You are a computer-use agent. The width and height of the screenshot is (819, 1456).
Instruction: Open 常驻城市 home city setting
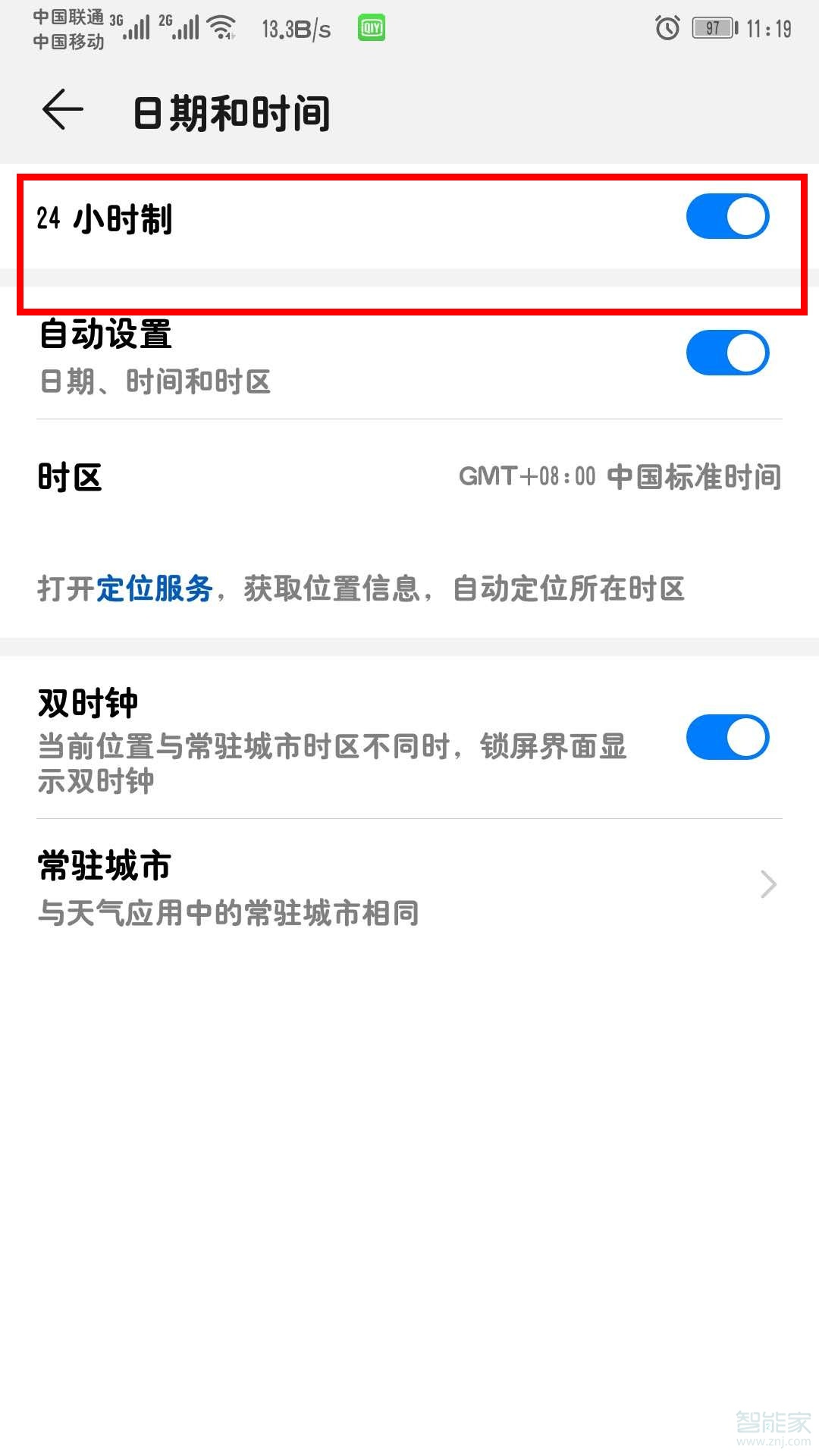(409, 886)
